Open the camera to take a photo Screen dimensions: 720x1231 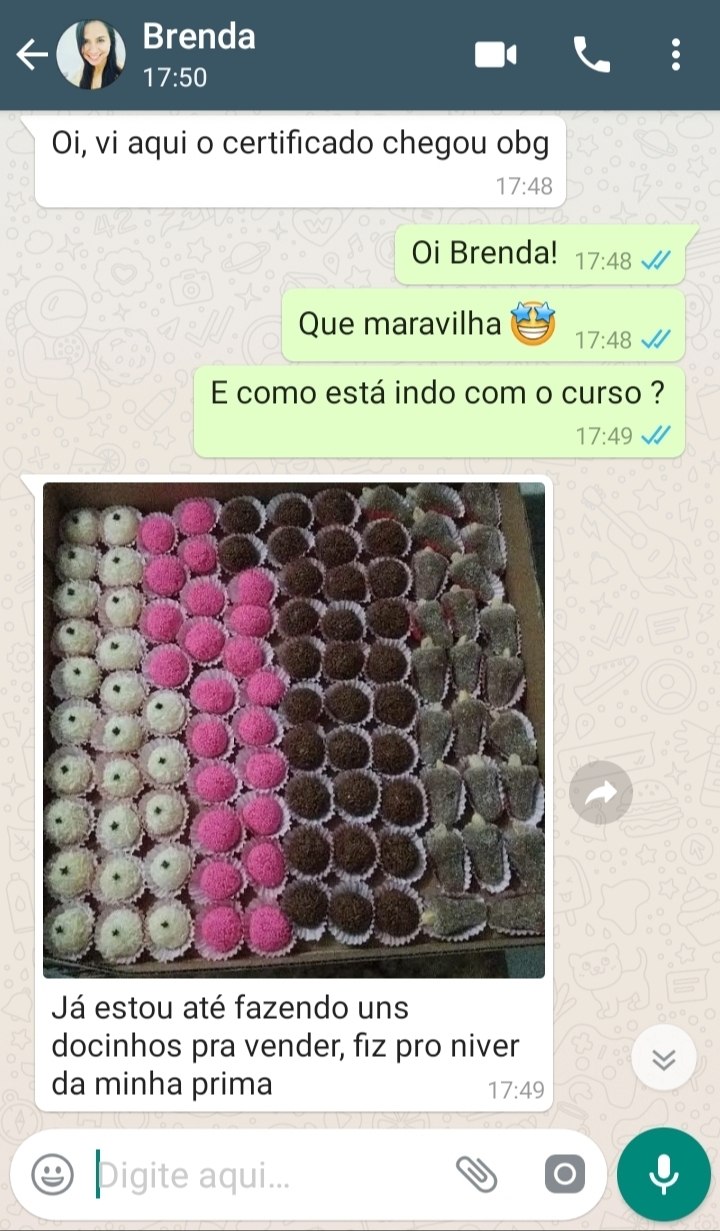[x=565, y=1174]
